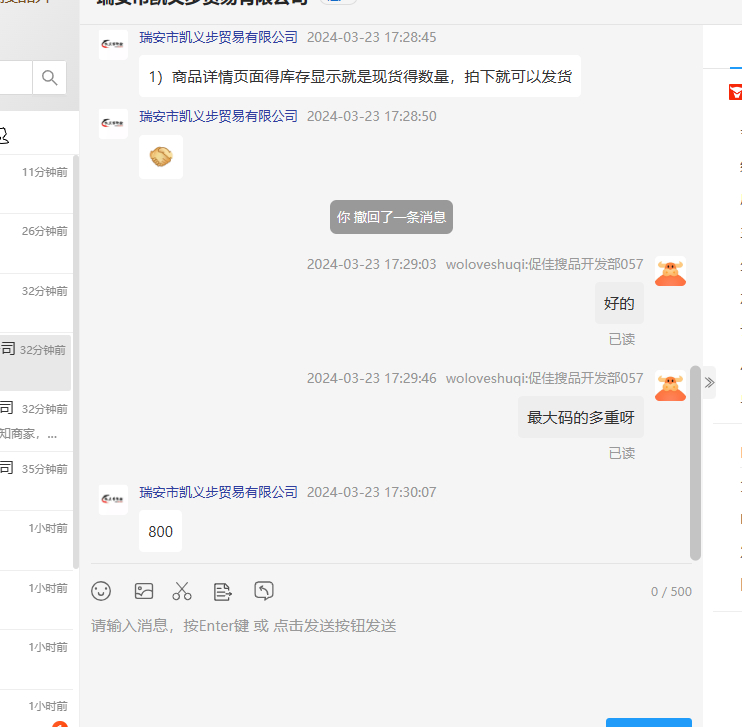Attach an image to the message
Image resolution: width=742 pixels, height=727 pixels.
click(x=144, y=591)
